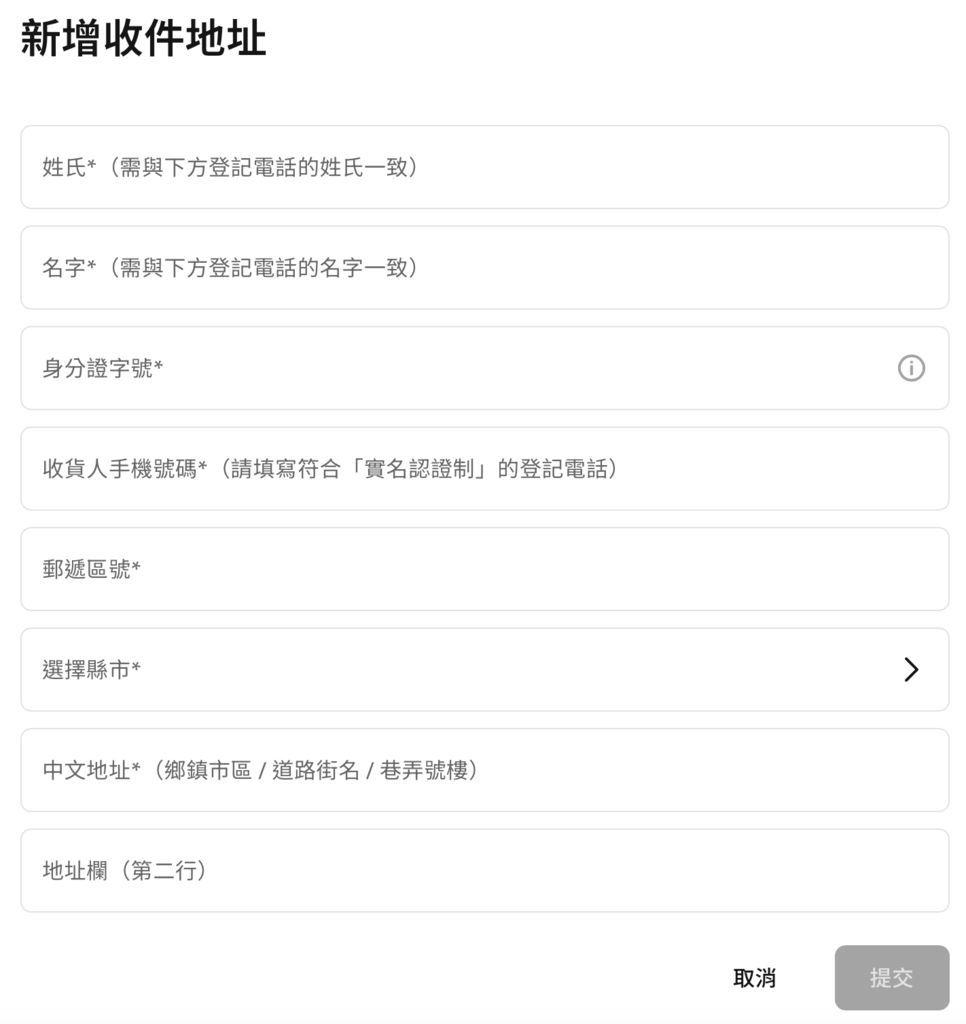Viewport: 966px width, 1024px height.
Task: Tap the 姓氏 (last name) field
Action: [484, 167]
